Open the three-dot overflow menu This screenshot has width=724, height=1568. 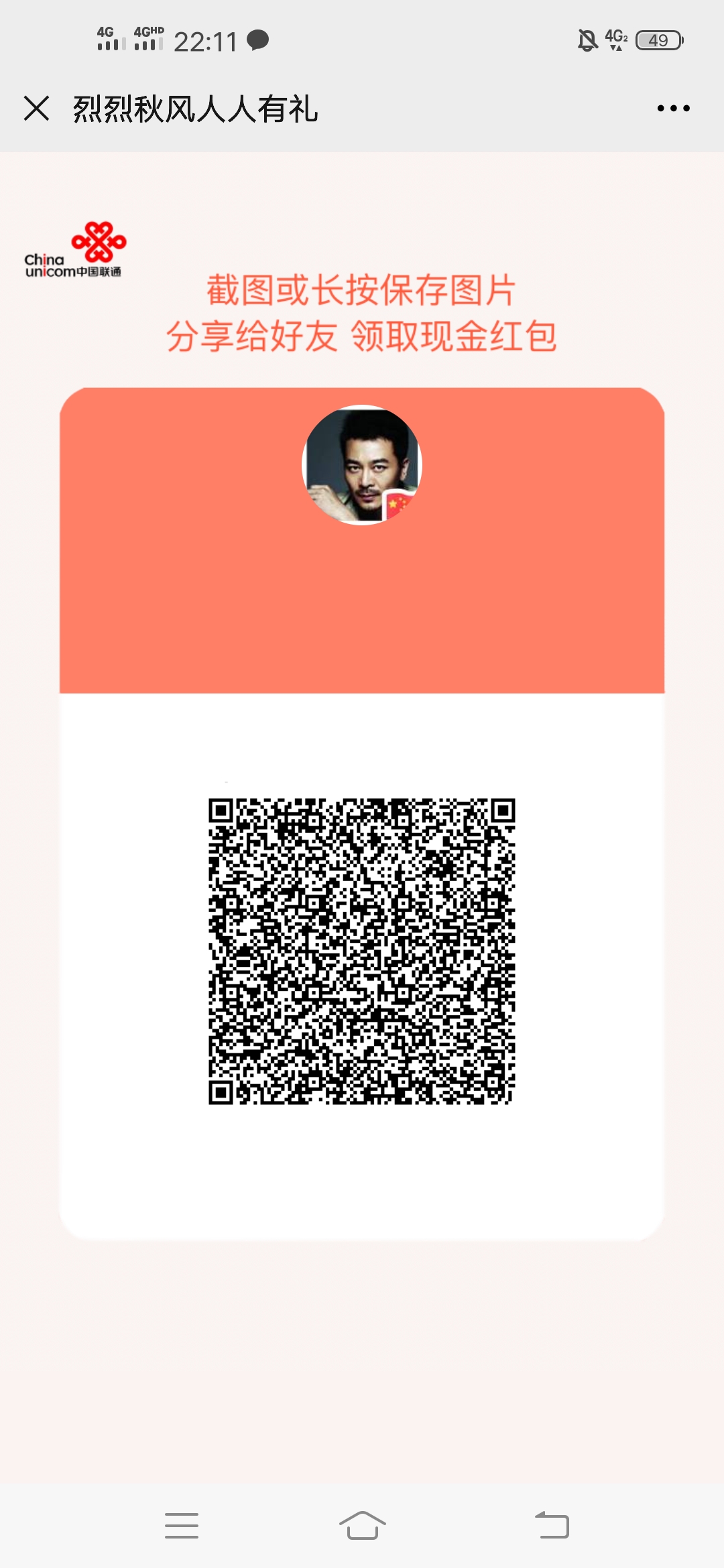click(x=673, y=108)
